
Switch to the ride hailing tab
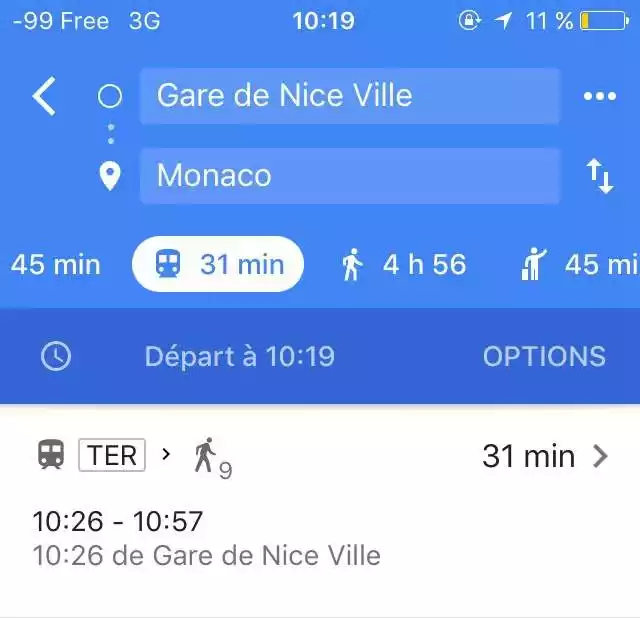[x=580, y=264]
